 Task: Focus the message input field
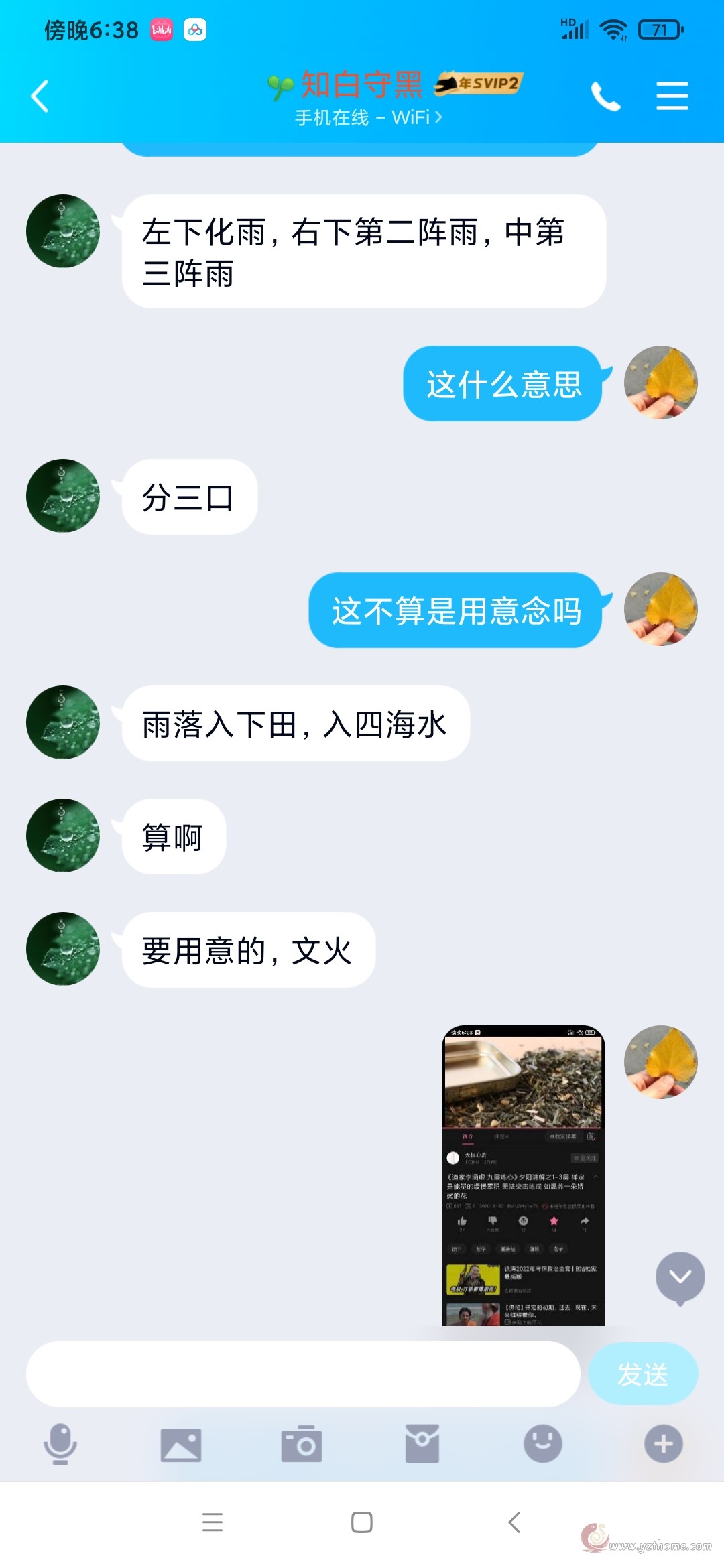[x=303, y=1374]
